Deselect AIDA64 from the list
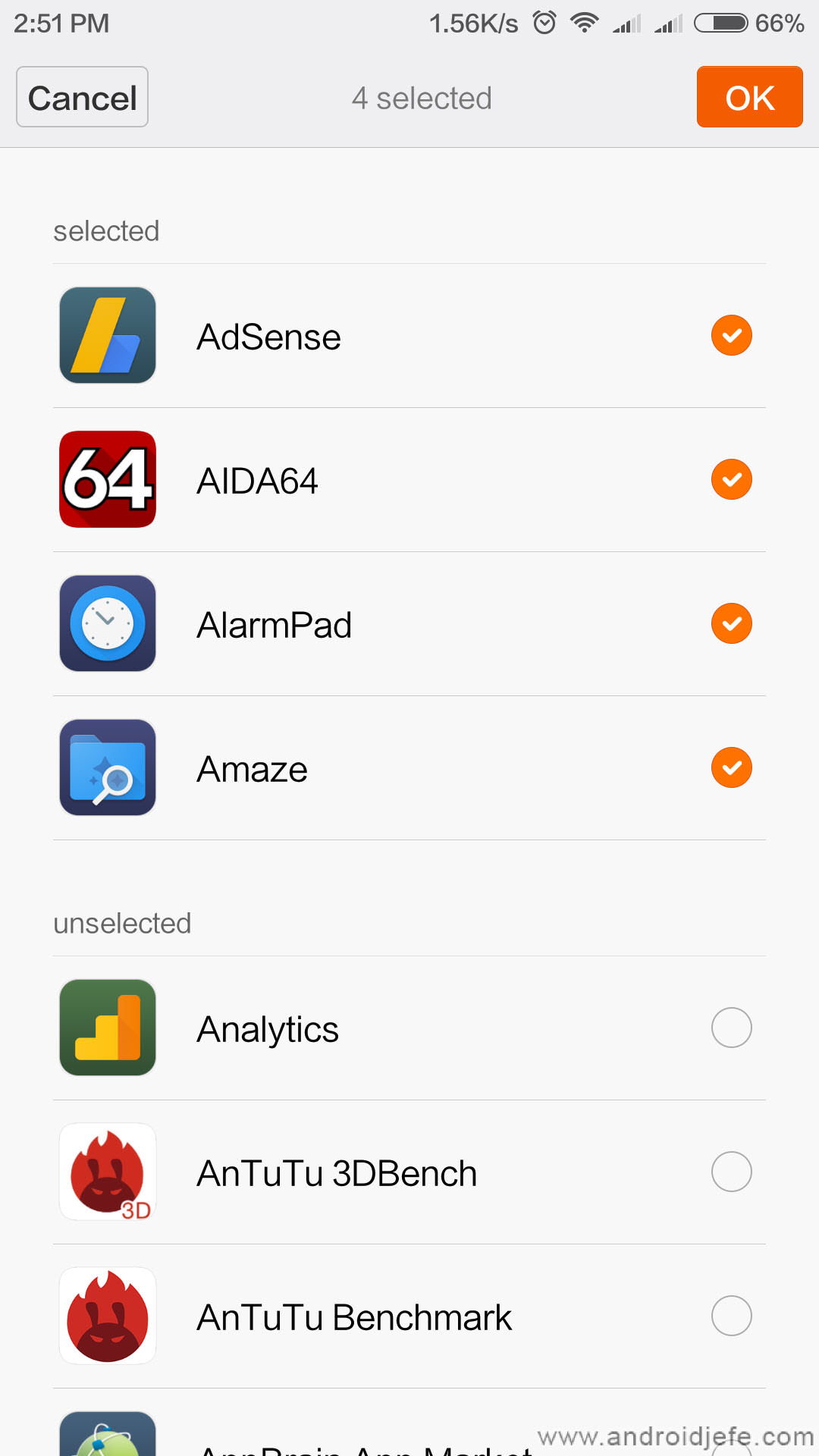The height and width of the screenshot is (1456, 819). pos(731,479)
